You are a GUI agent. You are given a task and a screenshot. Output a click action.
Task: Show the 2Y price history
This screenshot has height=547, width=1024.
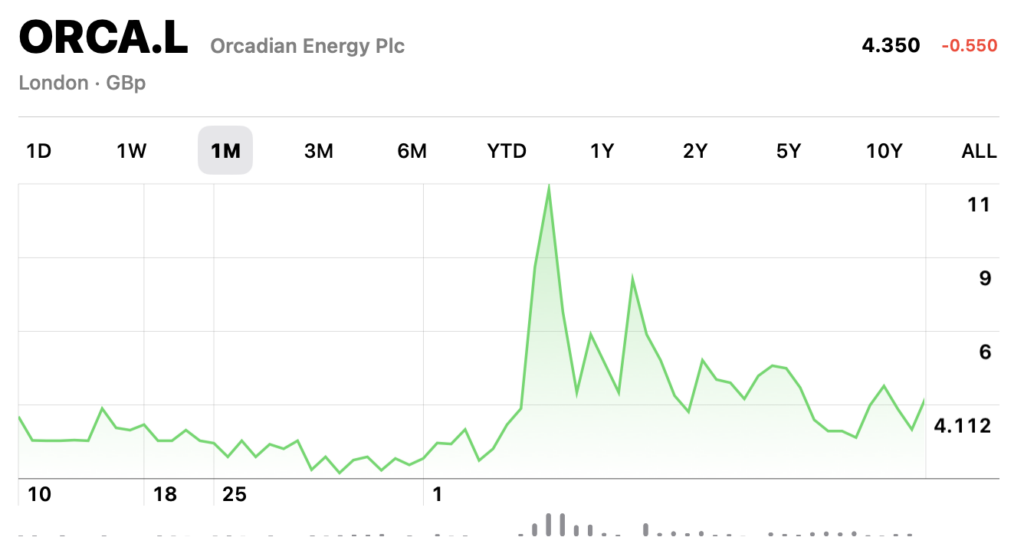coord(695,151)
